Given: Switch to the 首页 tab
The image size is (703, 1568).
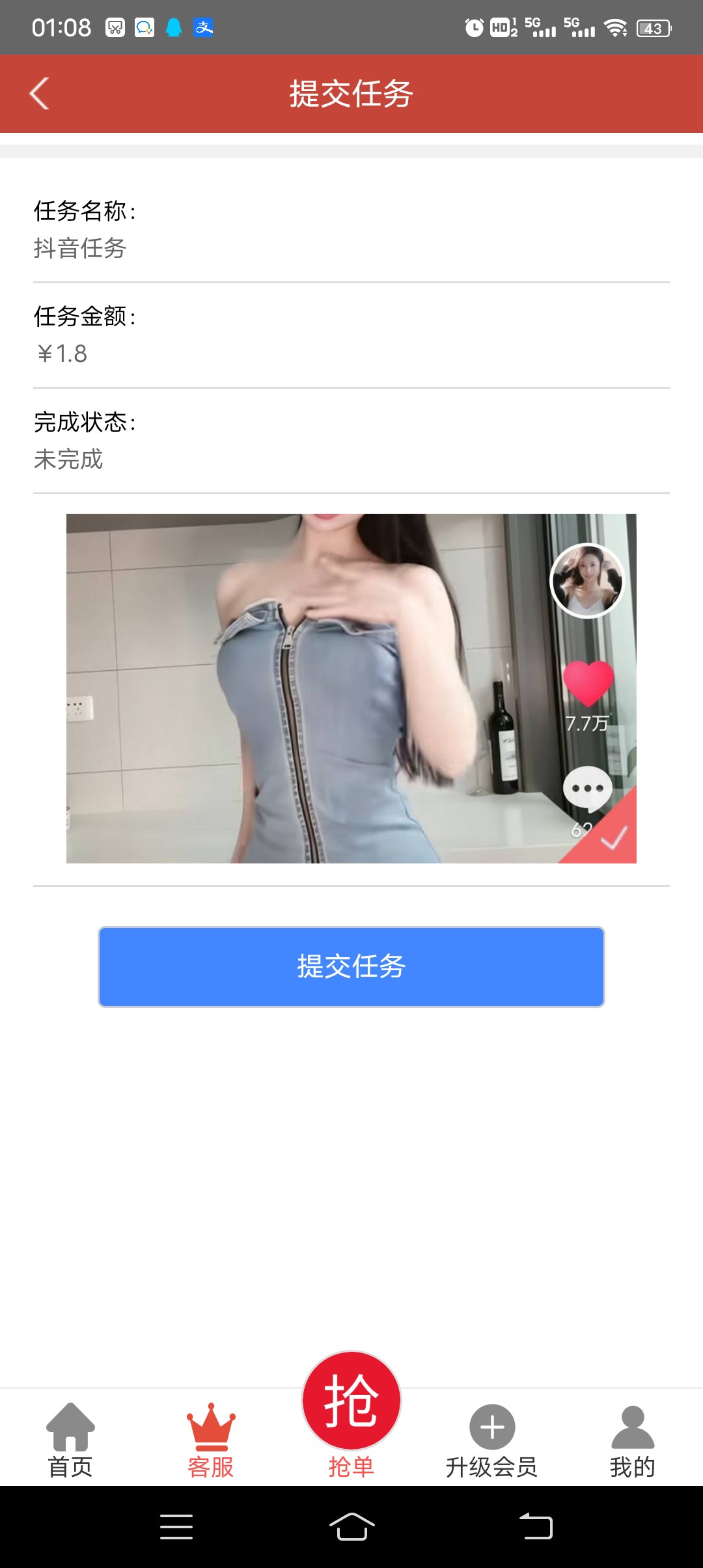Looking at the screenshot, I should tap(70, 1440).
